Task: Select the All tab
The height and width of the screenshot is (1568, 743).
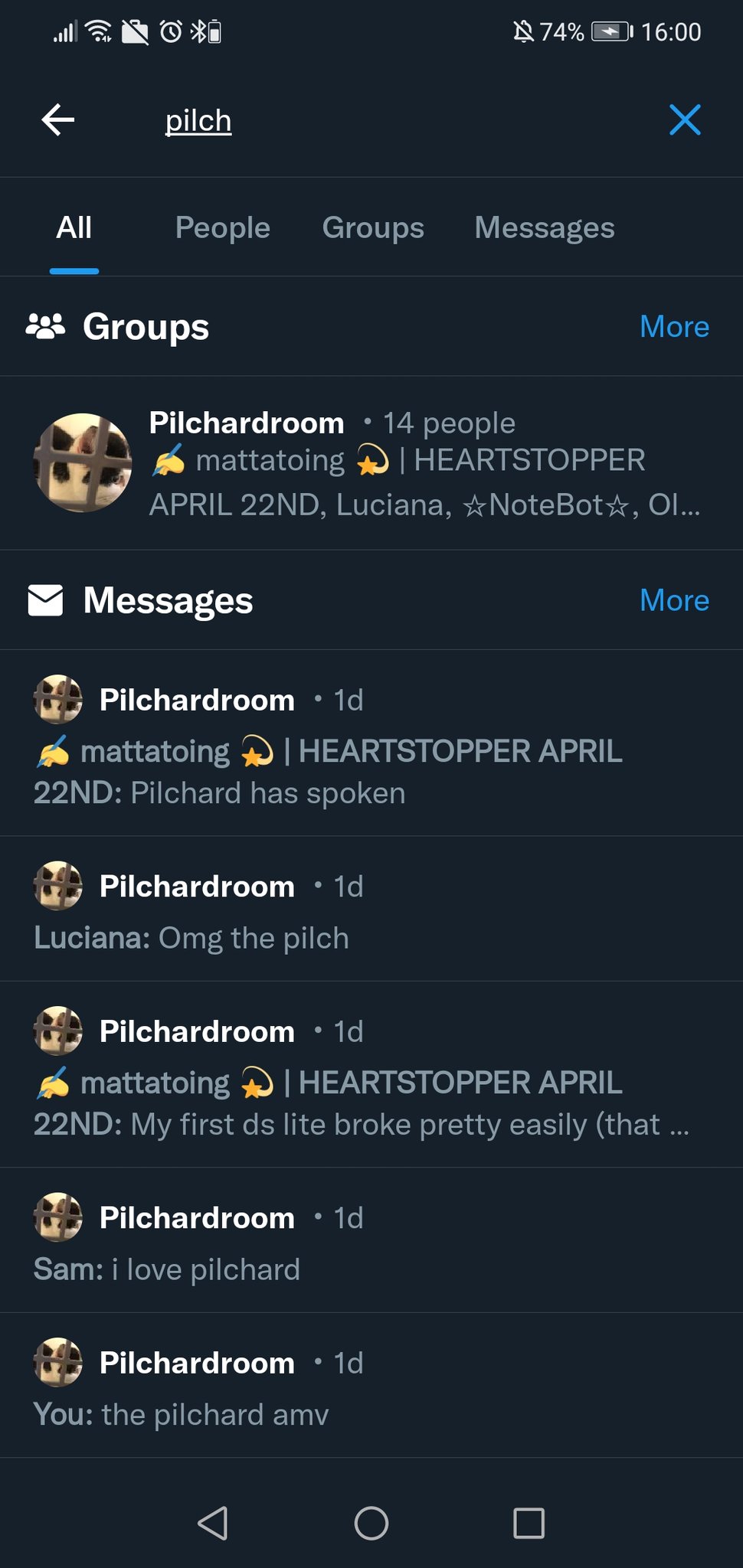Action: coord(74,228)
